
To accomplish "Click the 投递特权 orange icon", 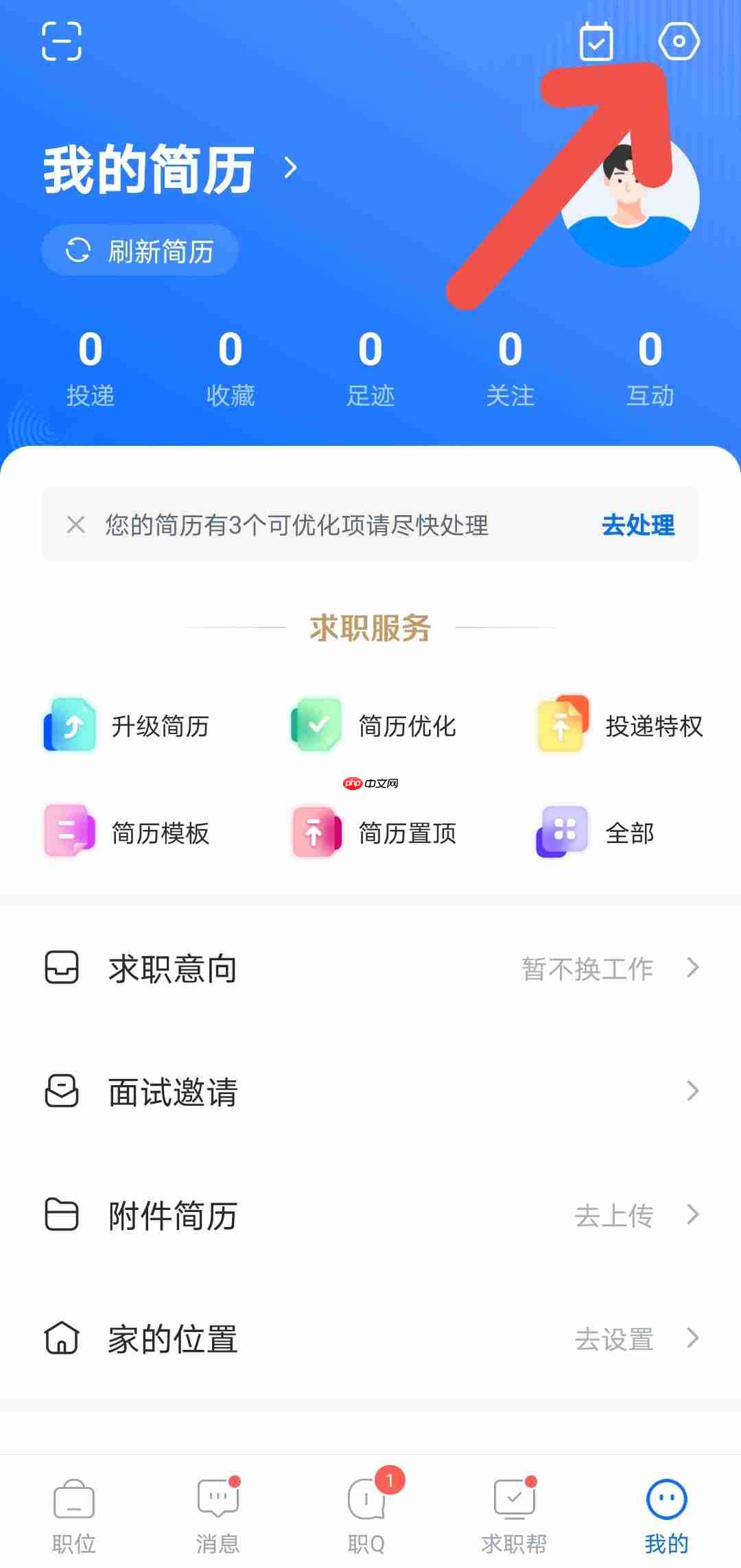I will pos(561,725).
